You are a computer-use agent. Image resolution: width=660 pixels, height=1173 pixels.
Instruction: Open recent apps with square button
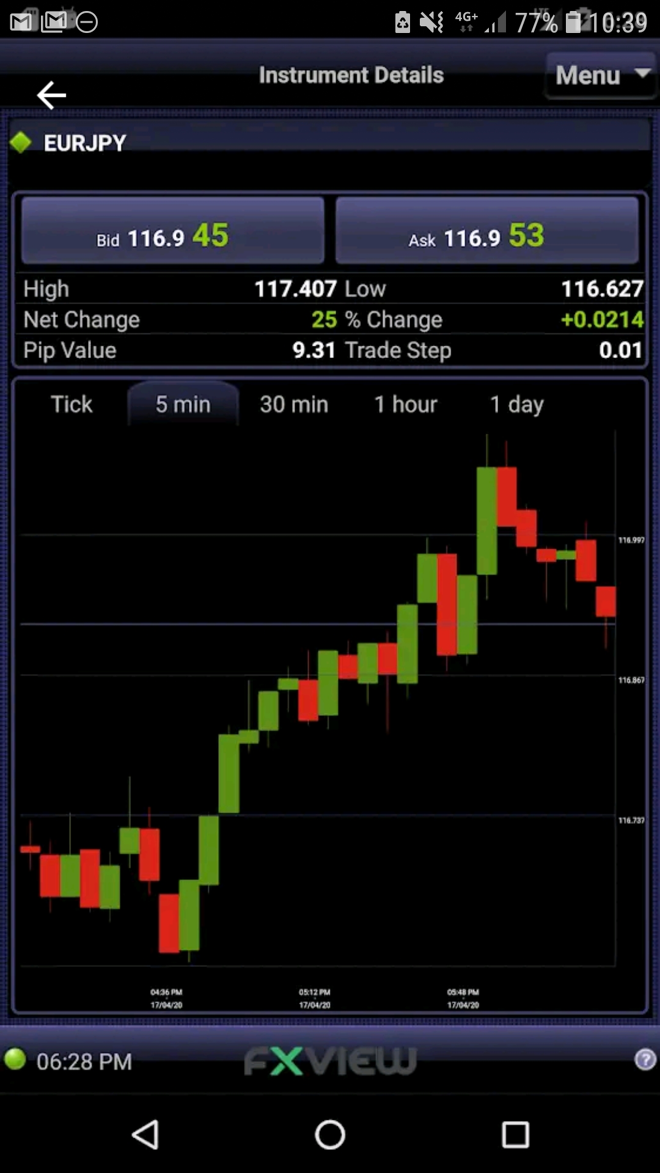tap(515, 1134)
